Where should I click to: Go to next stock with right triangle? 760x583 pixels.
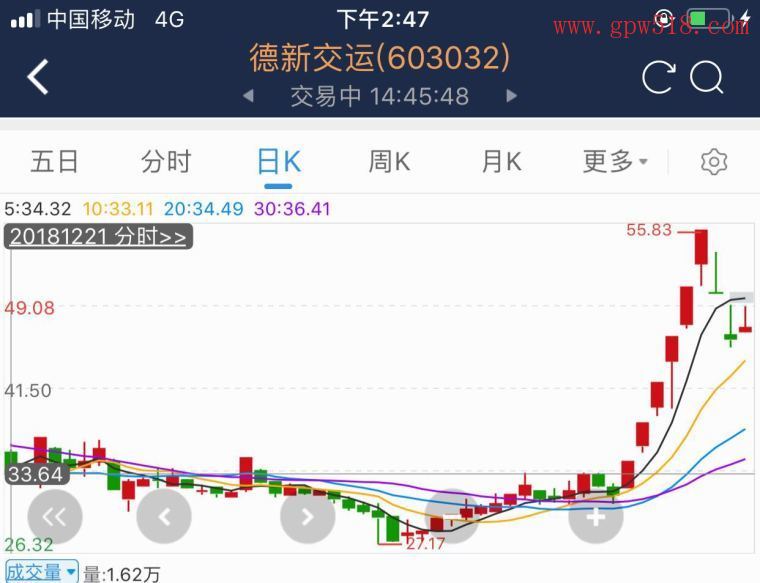point(511,96)
